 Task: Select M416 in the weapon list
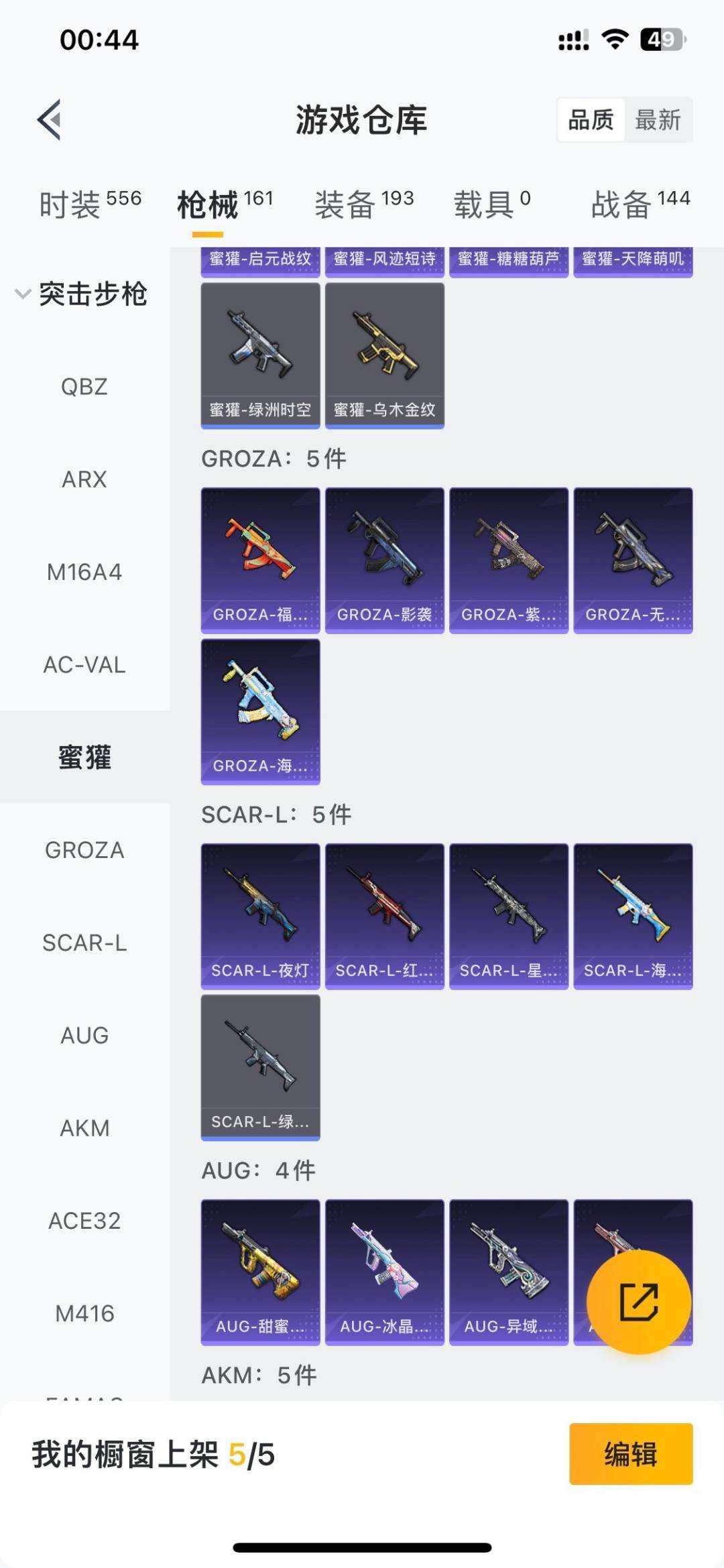[x=84, y=1313]
